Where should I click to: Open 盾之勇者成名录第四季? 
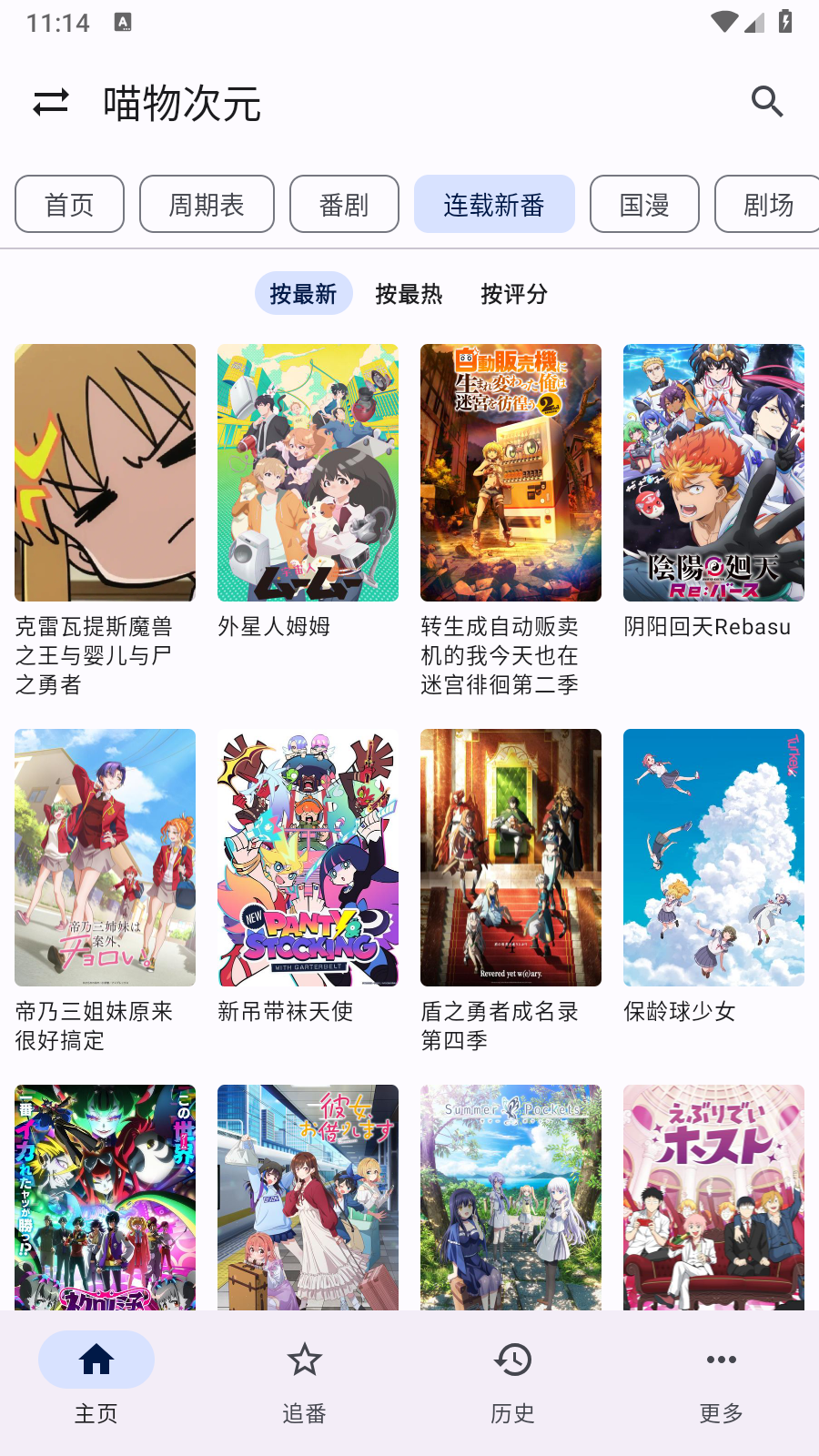pos(511,857)
